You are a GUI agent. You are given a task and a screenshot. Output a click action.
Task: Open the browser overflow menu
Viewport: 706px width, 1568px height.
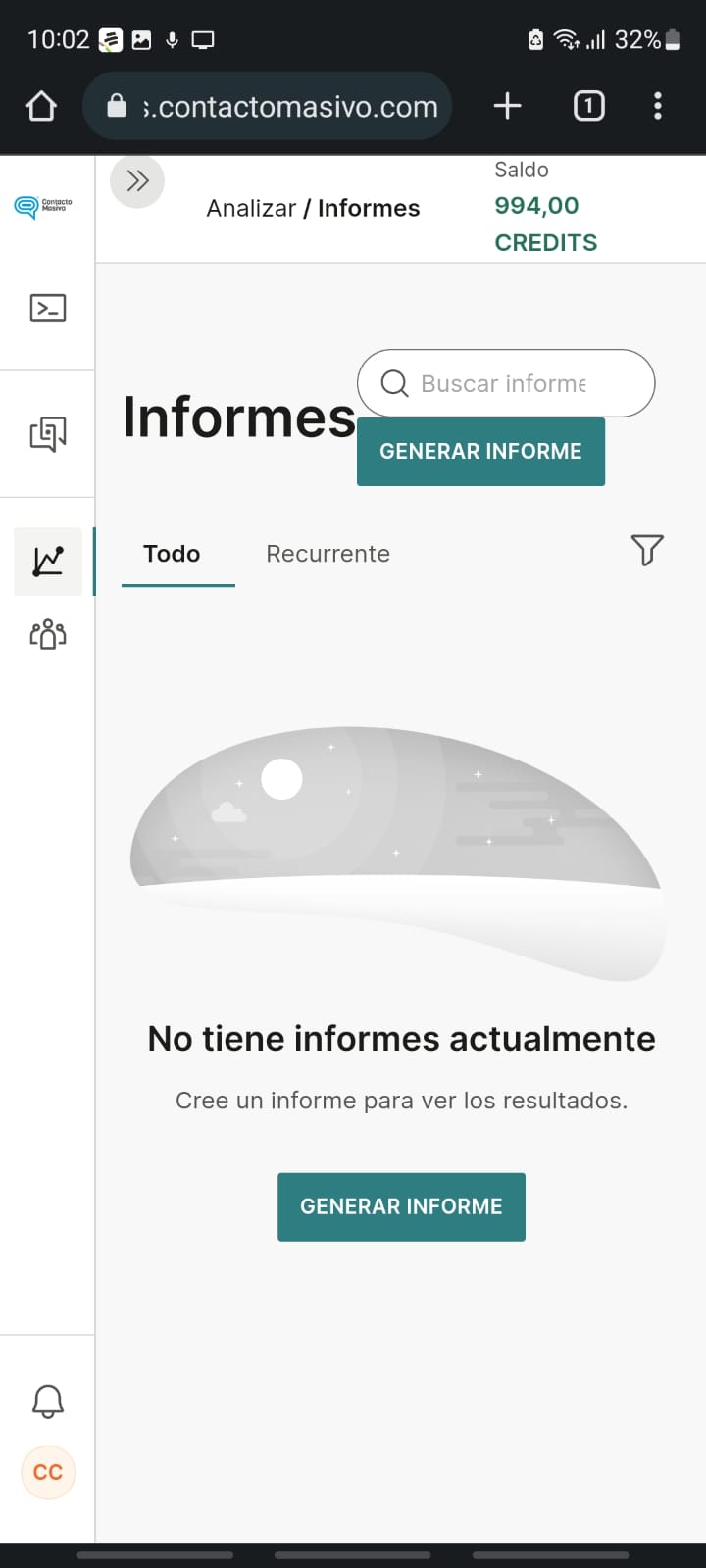[x=657, y=106]
